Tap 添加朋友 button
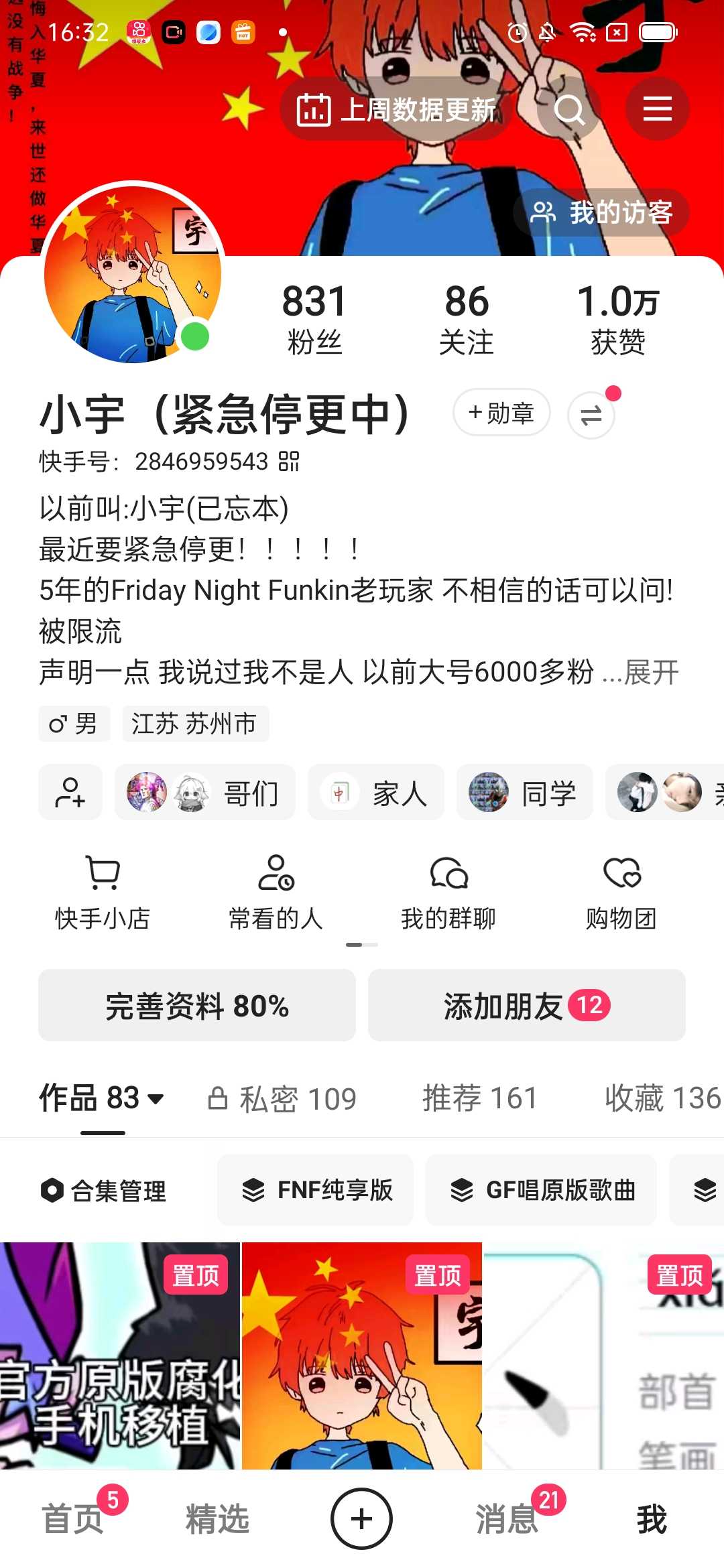This screenshot has height=1568, width=724. [526, 1006]
